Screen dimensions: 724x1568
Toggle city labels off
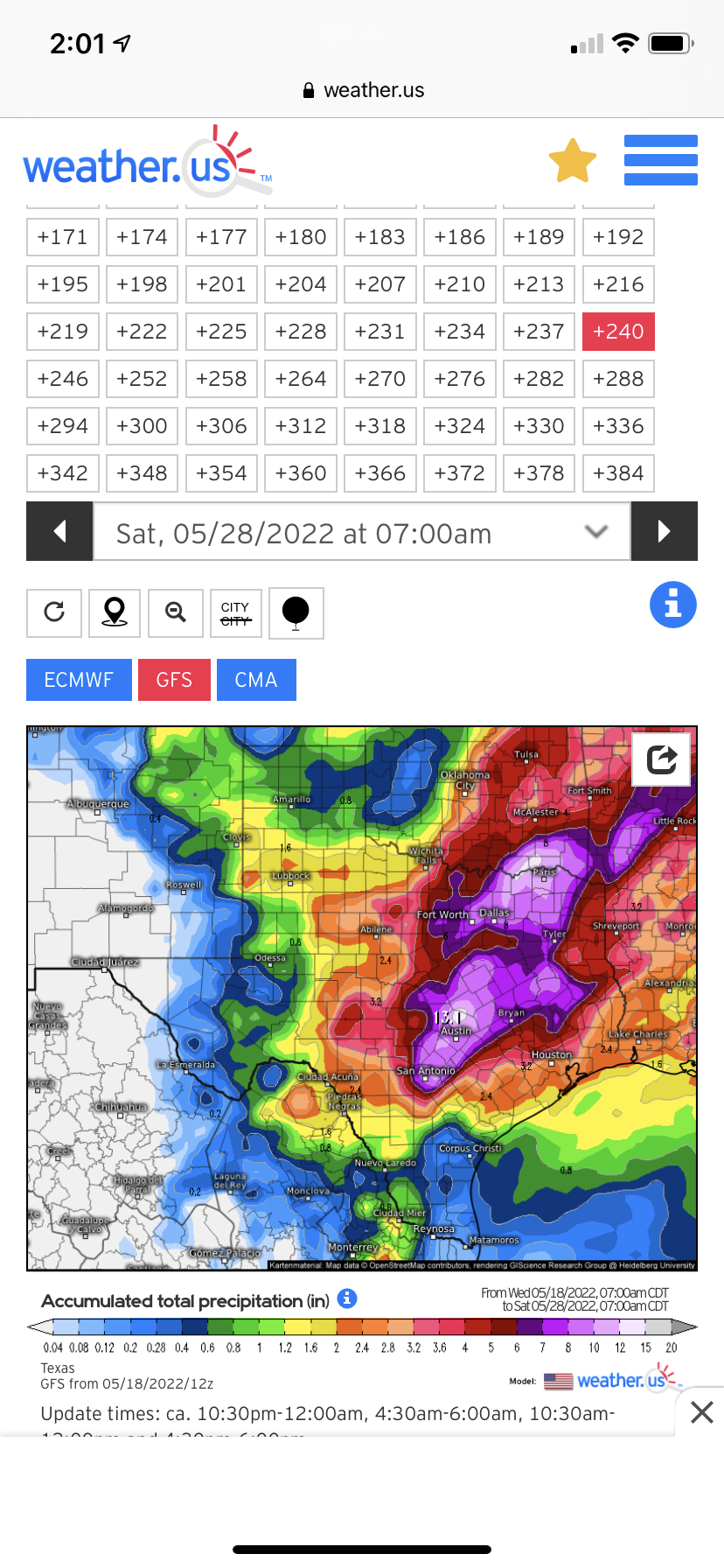click(x=235, y=612)
